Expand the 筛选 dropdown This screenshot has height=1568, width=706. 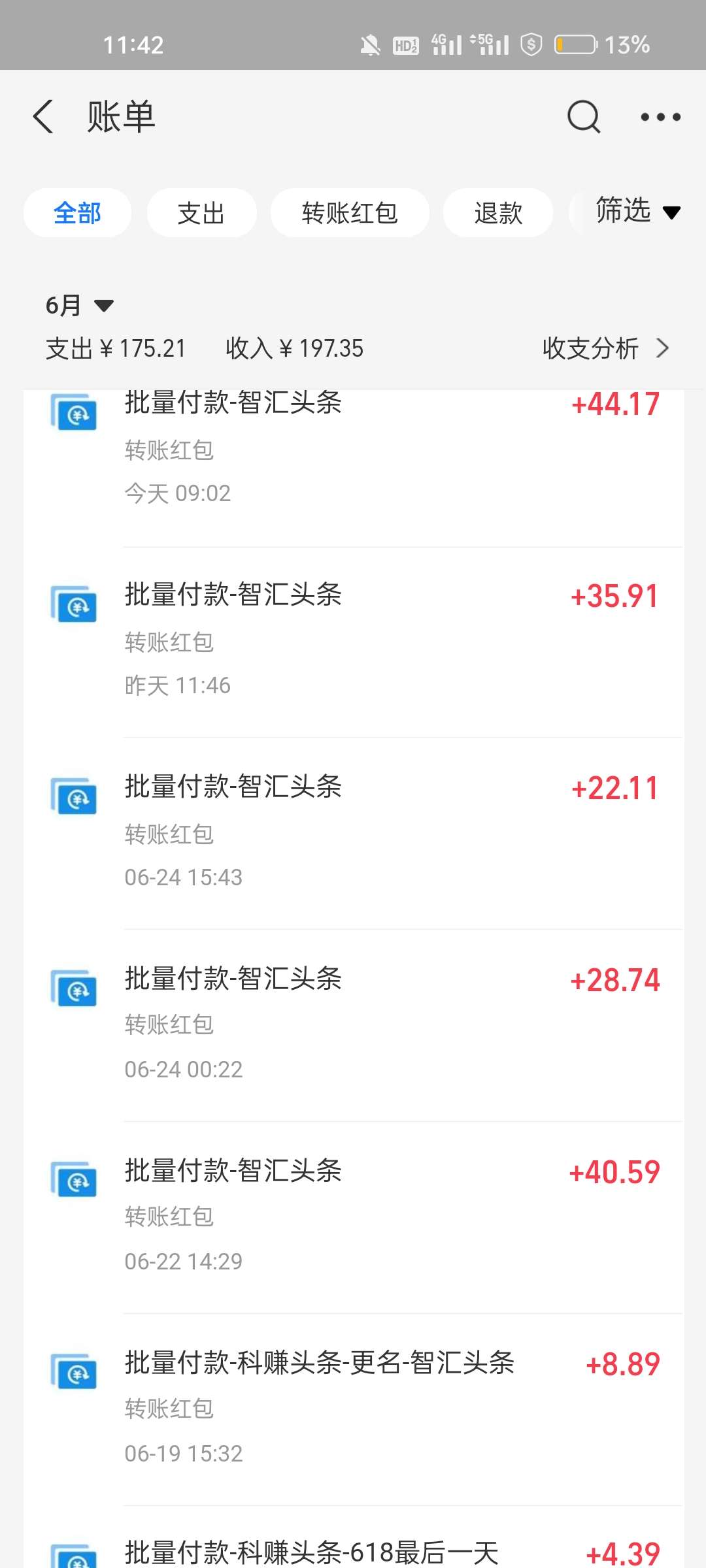[637, 211]
